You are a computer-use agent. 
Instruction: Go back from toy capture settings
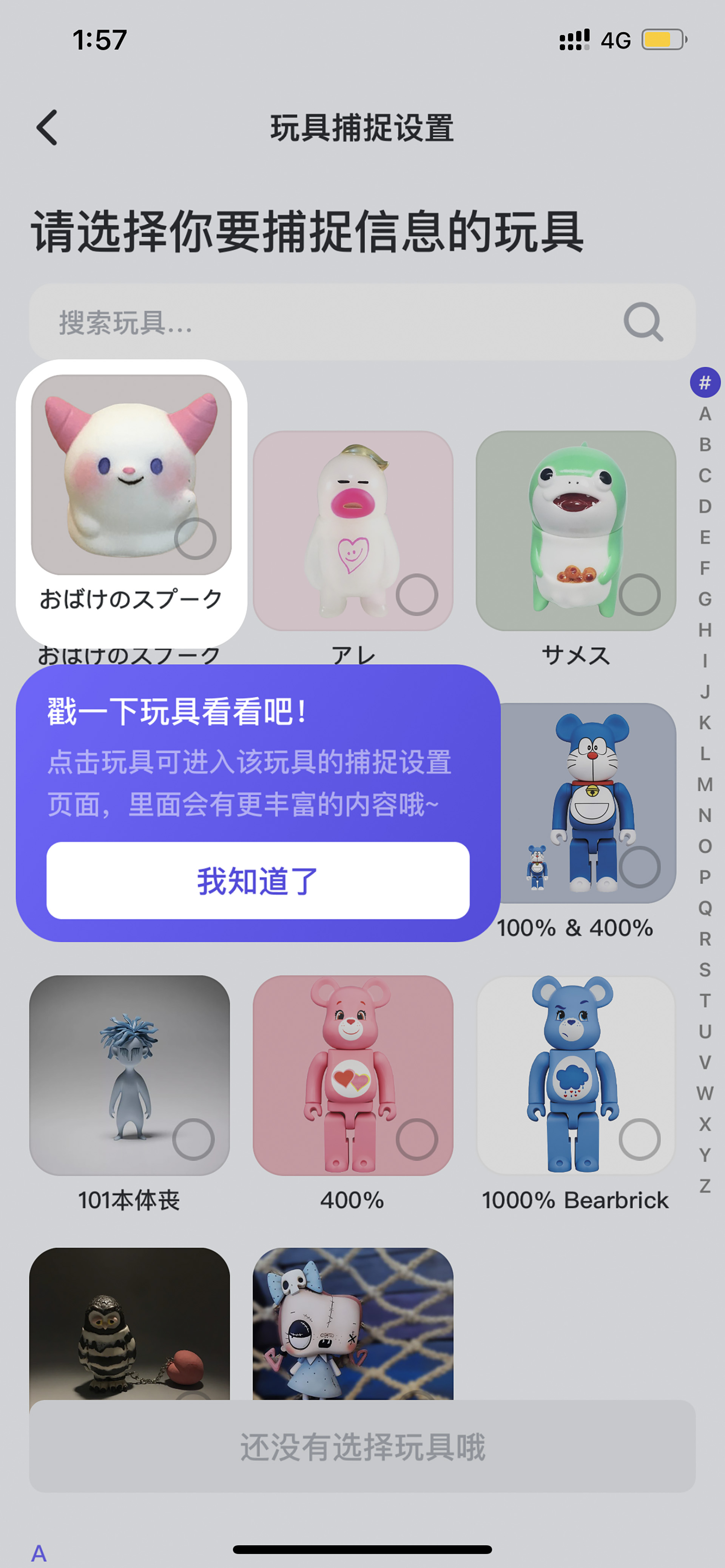(x=48, y=128)
